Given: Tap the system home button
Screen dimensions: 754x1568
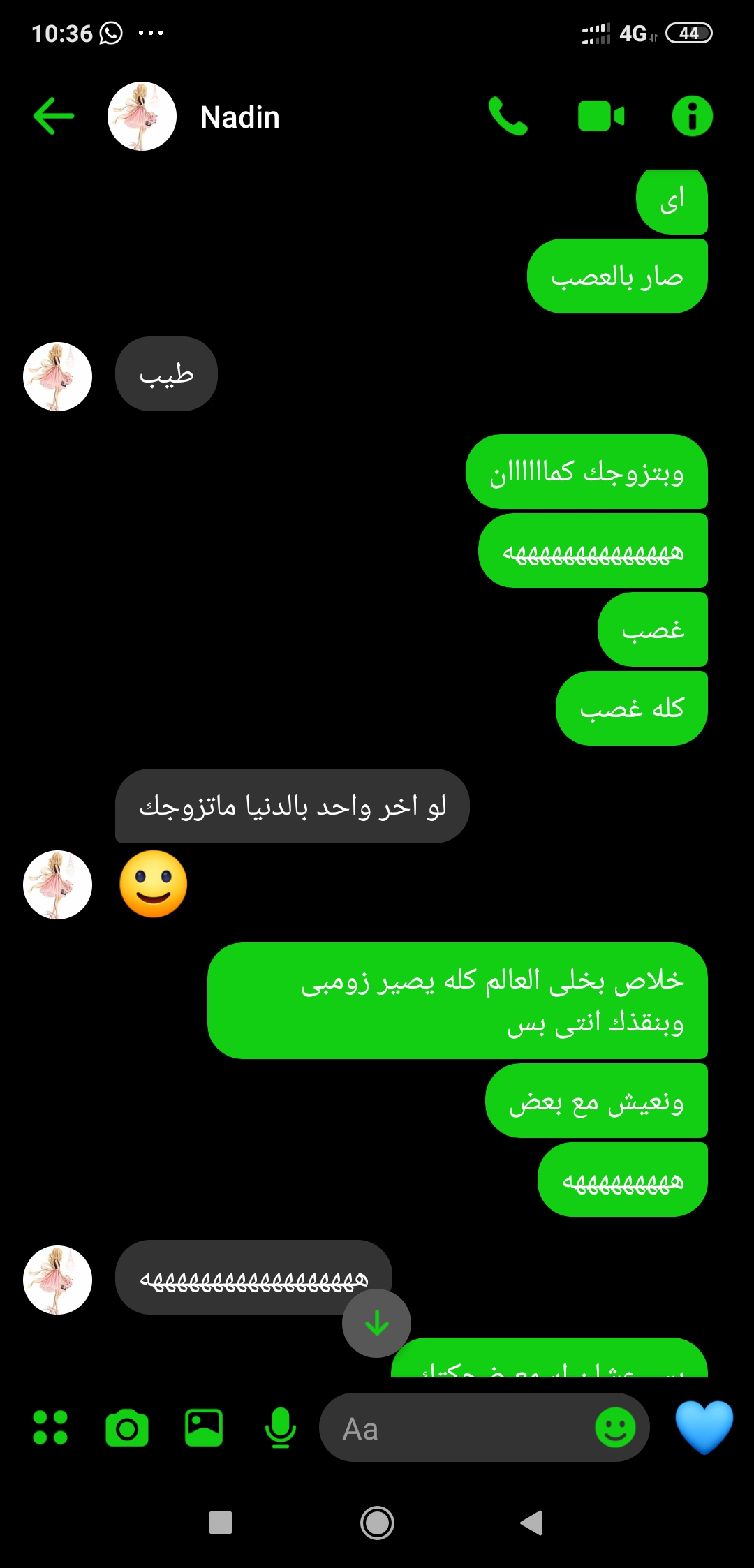Looking at the screenshot, I should click(377, 1523).
